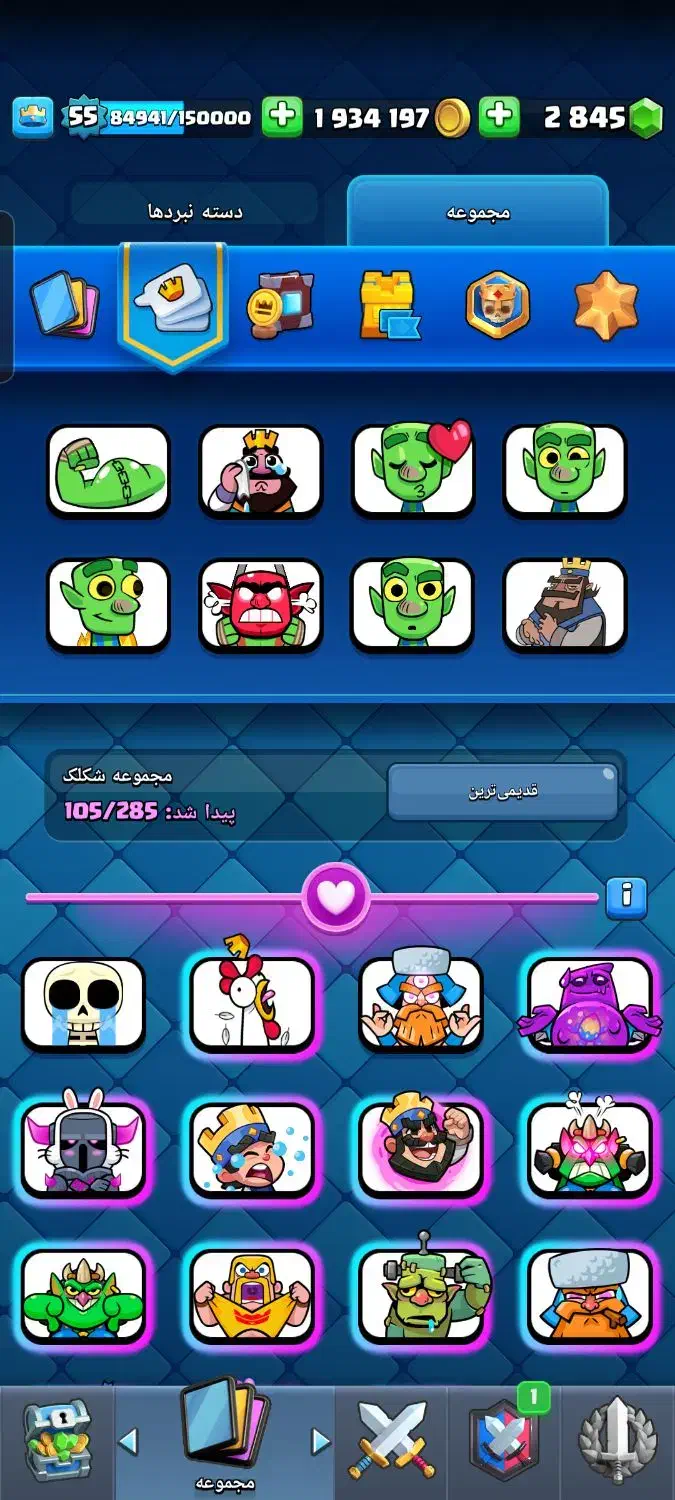Show emote collection info
Screen dimensions: 675x1500
point(626,895)
